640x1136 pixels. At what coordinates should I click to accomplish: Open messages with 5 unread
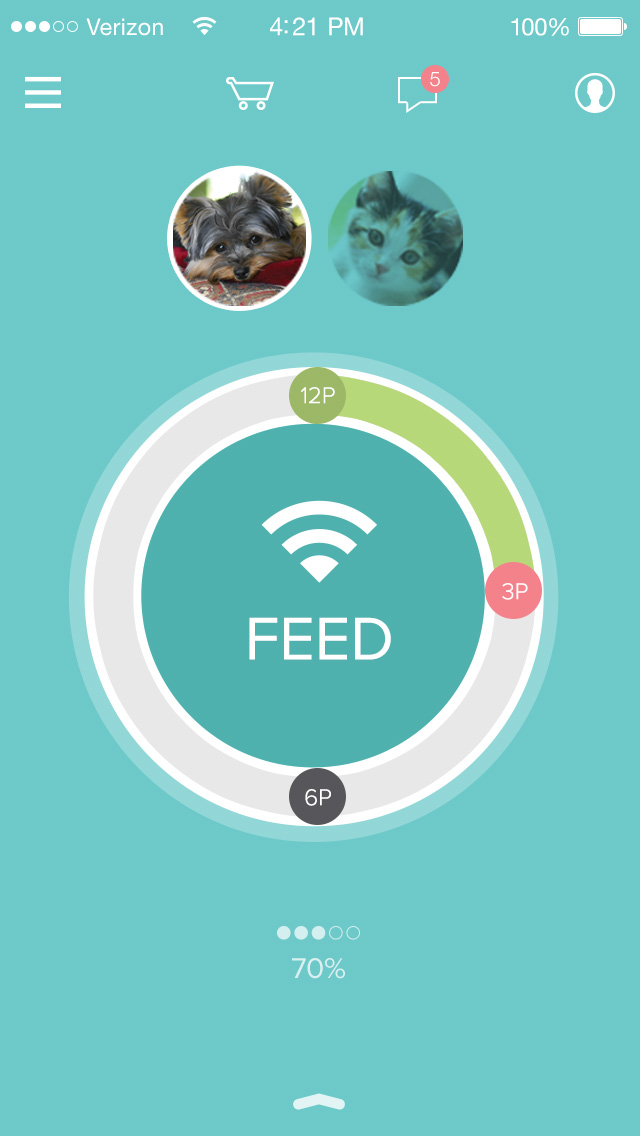point(423,91)
